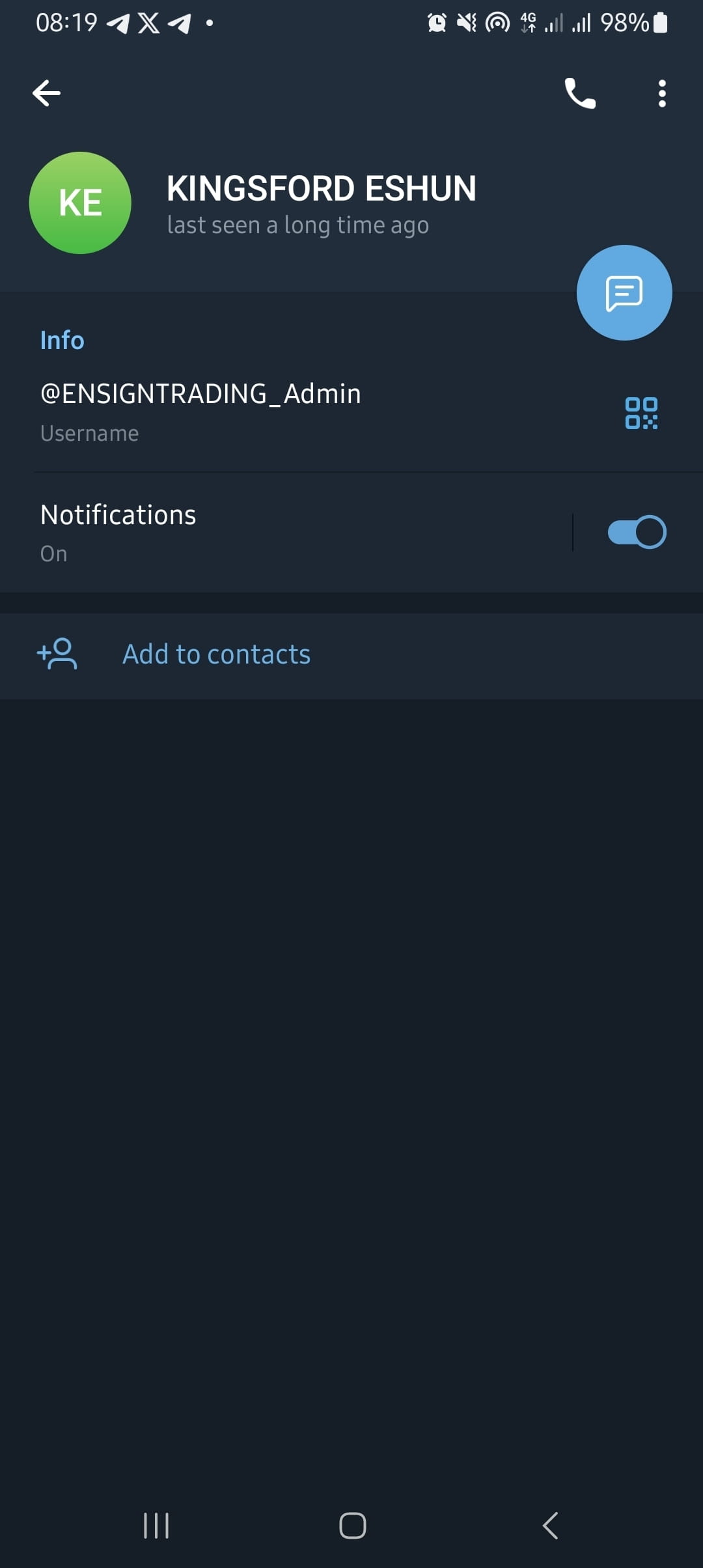
Task: Open the three-dot overflow menu
Action: pos(661,92)
